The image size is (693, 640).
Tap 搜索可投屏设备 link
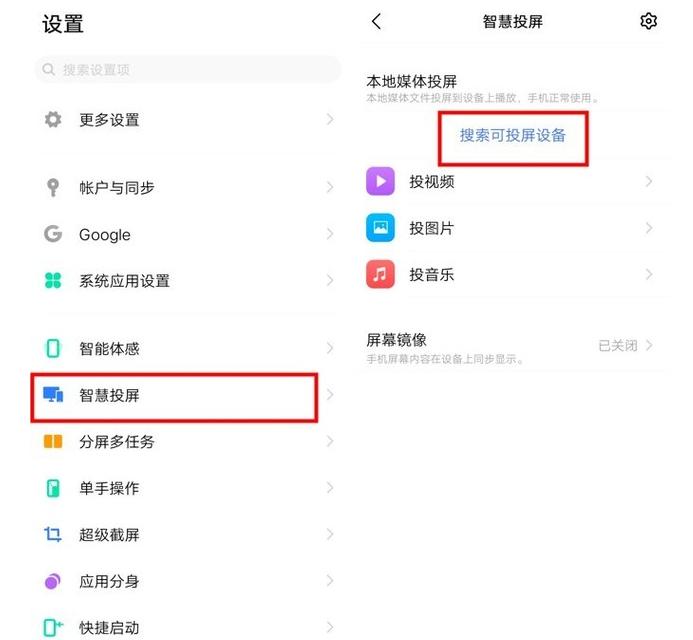(x=513, y=135)
